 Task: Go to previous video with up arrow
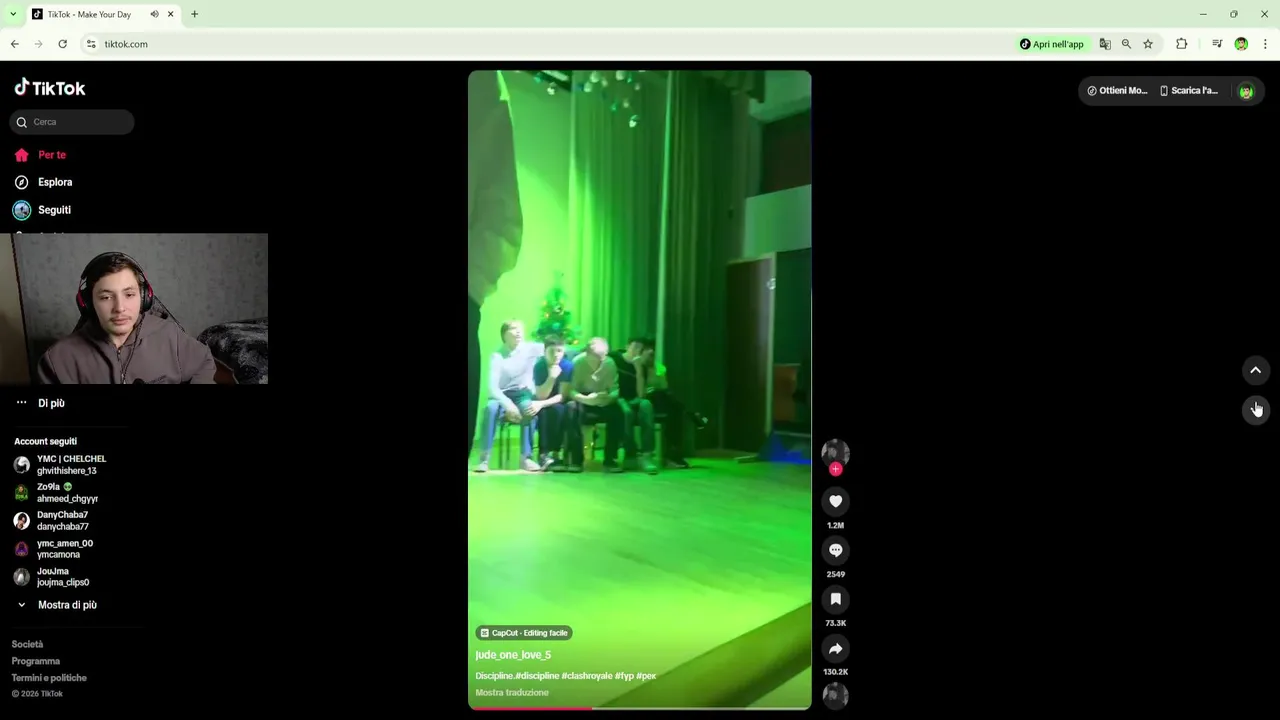click(x=1255, y=370)
